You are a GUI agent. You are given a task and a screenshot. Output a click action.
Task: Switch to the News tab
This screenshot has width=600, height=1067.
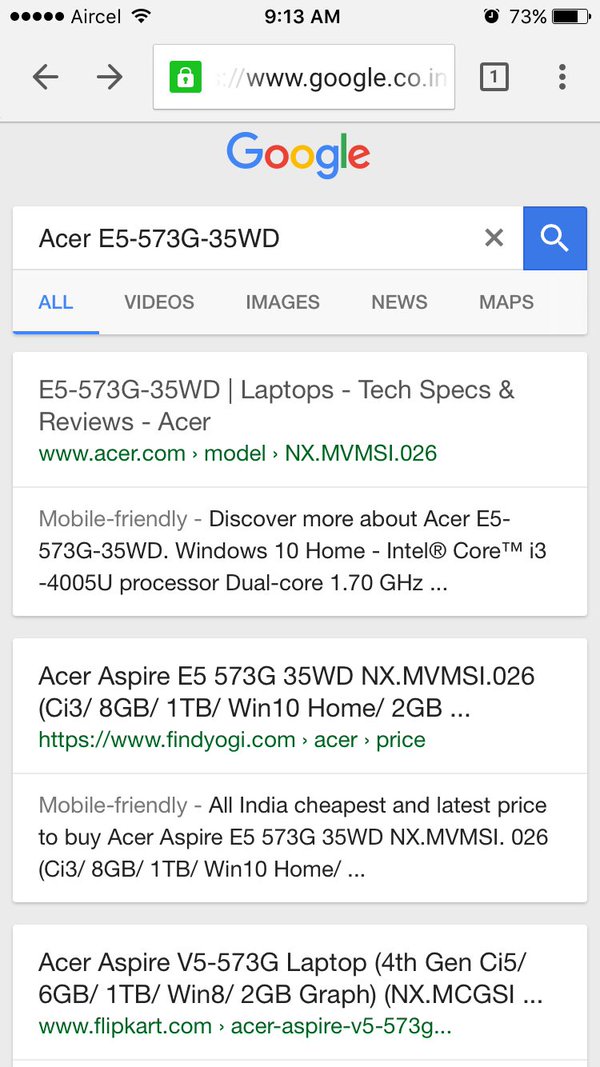399,302
